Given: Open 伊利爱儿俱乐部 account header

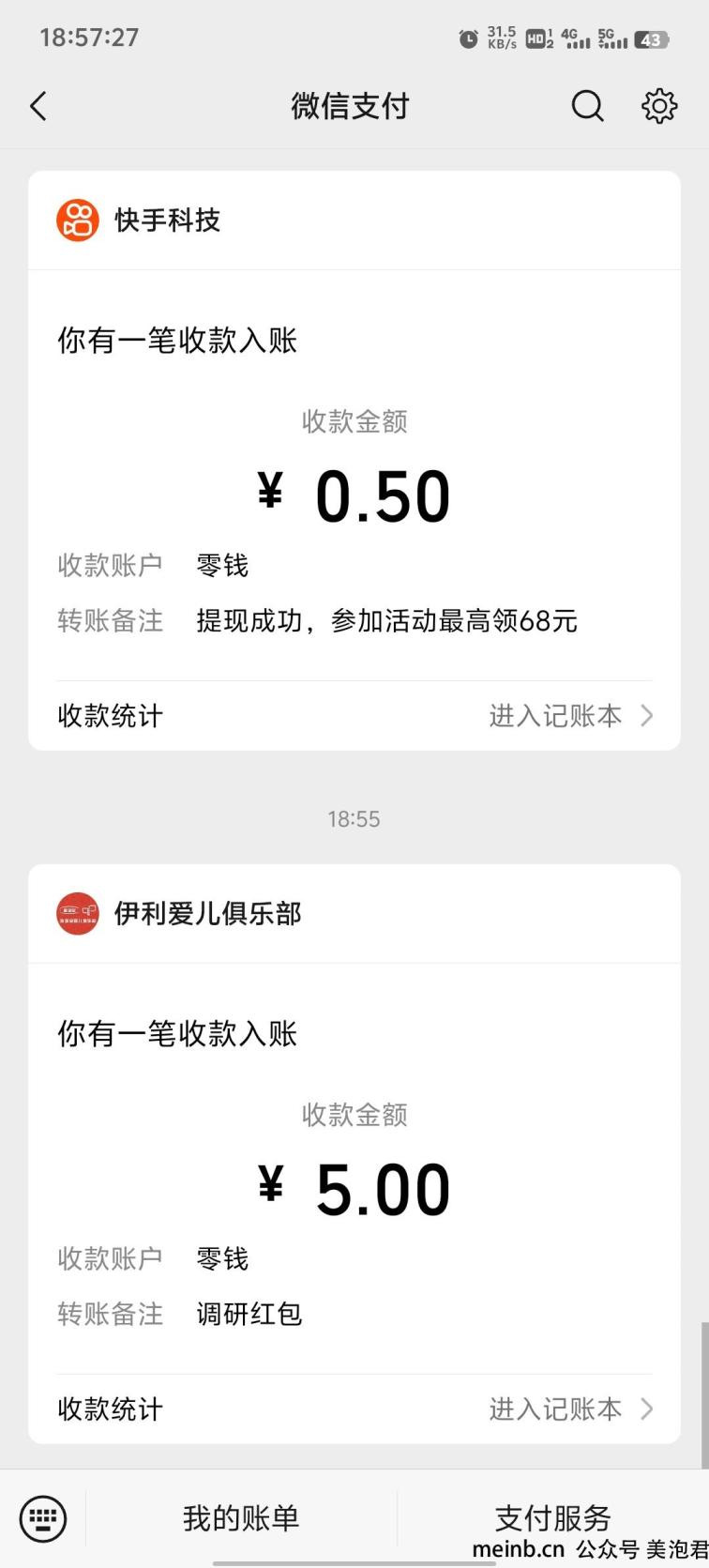Looking at the screenshot, I should (354, 914).
